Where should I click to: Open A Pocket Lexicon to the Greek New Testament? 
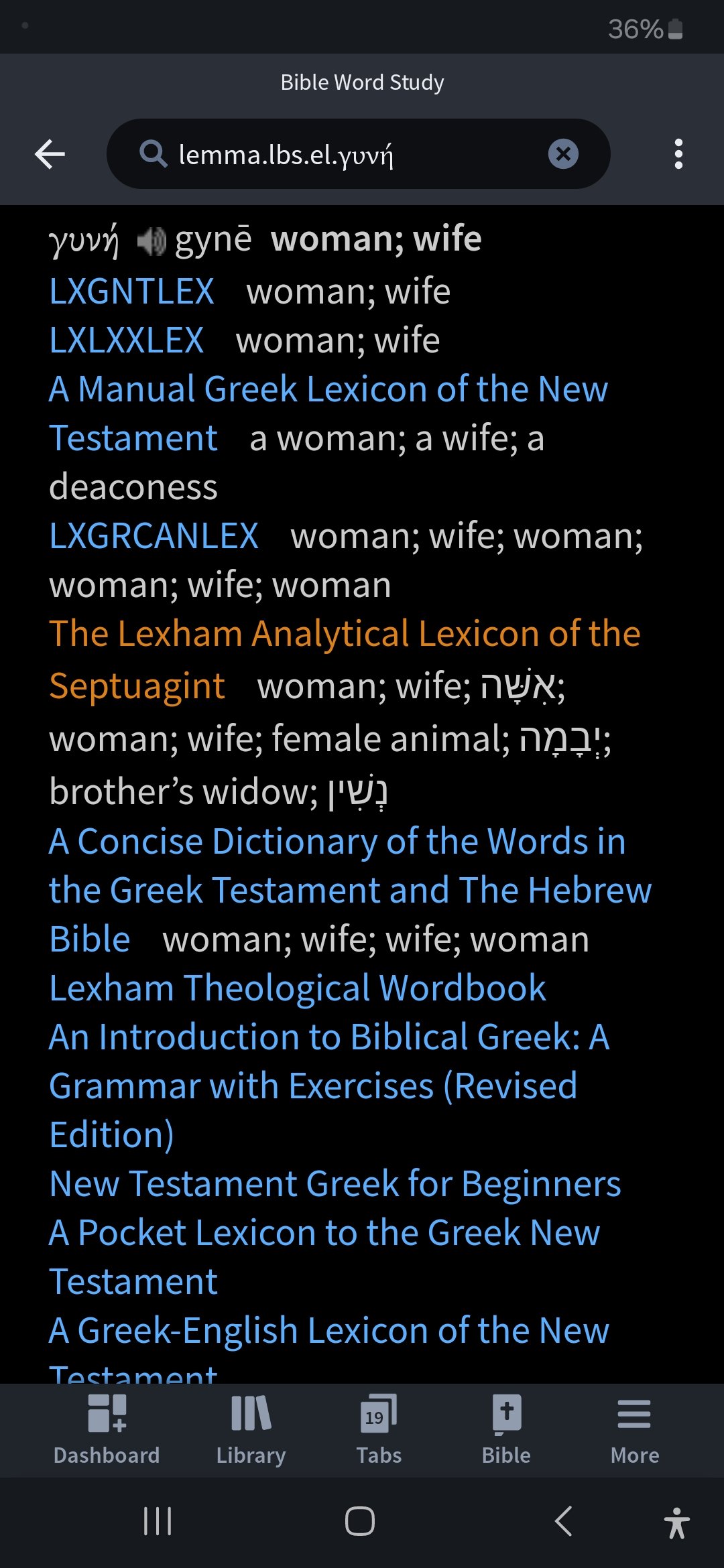pyautogui.click(x=324, y=1234)
